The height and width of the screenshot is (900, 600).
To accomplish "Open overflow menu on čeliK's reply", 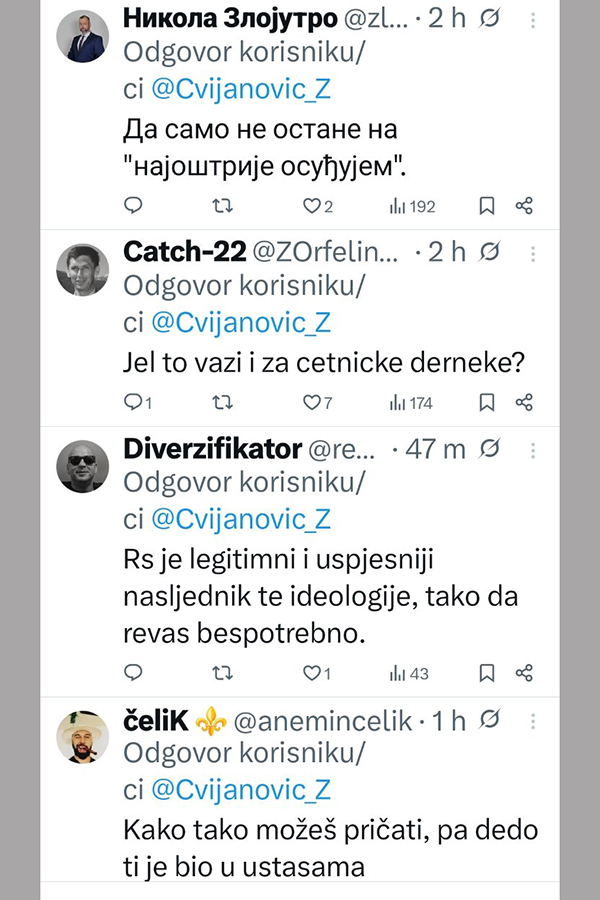I will coord(534,720).
